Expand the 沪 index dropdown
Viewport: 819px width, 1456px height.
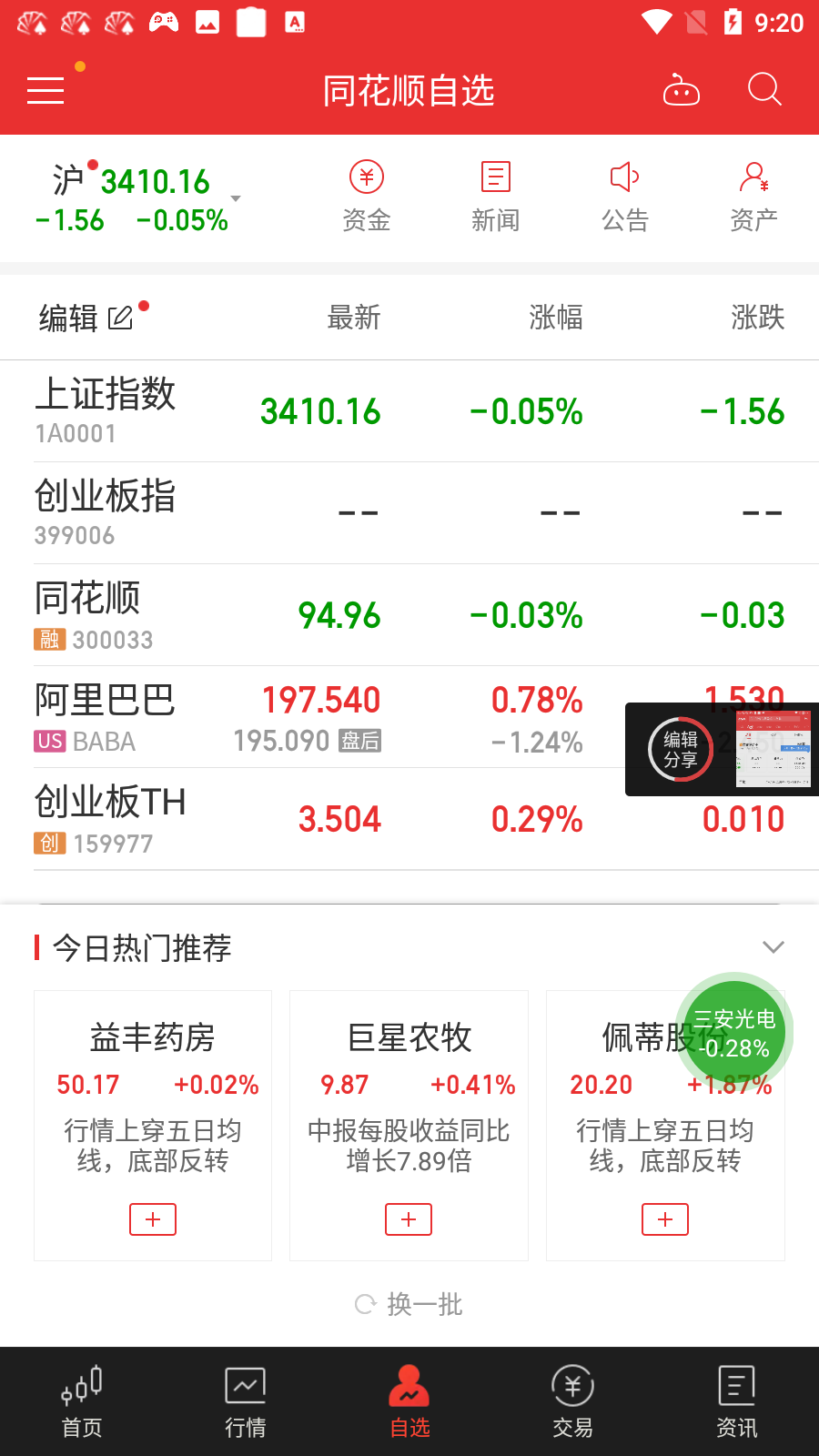coord(236,198)
